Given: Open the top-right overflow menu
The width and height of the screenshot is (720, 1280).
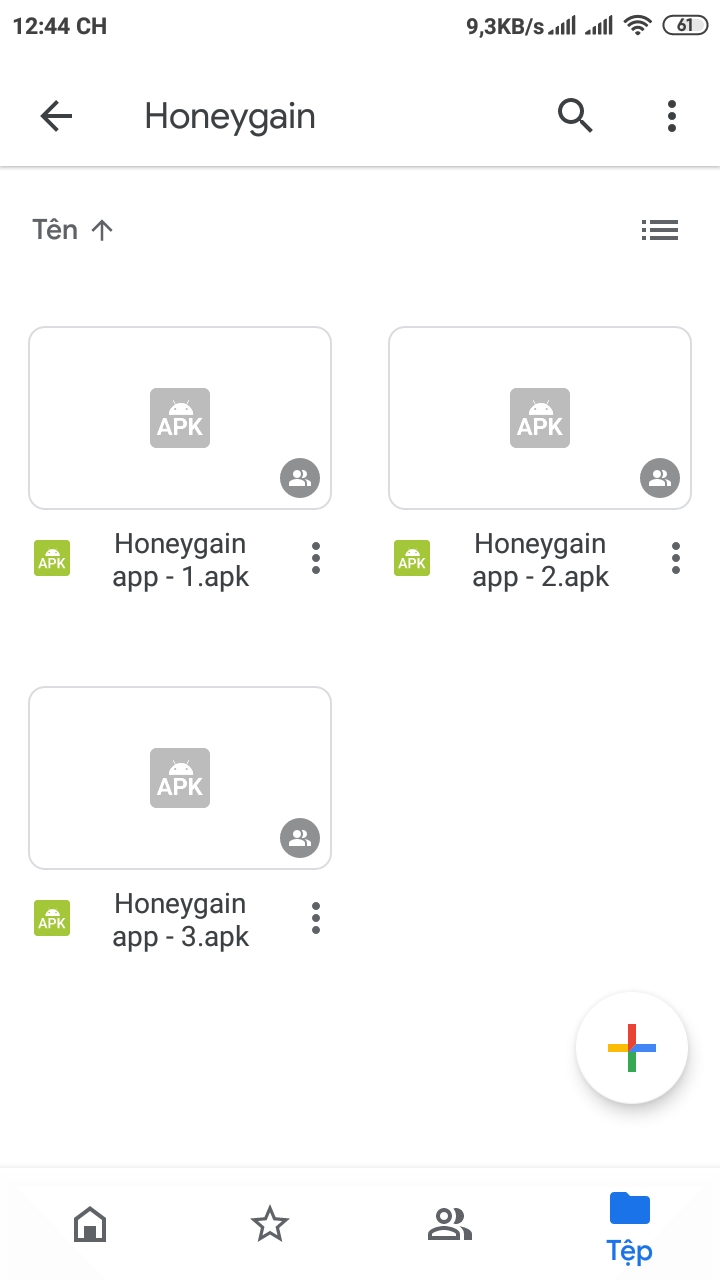Looking at the screenshot, I should coord(672,117).
